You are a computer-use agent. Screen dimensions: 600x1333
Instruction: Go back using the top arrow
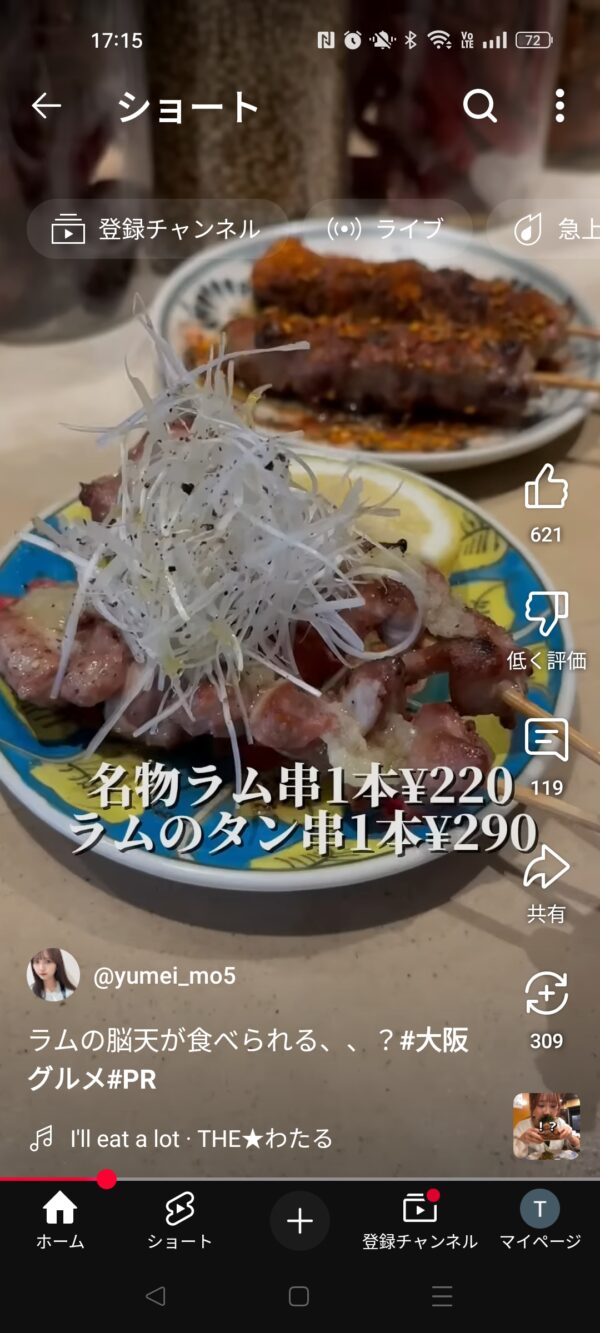click(46, 106)
